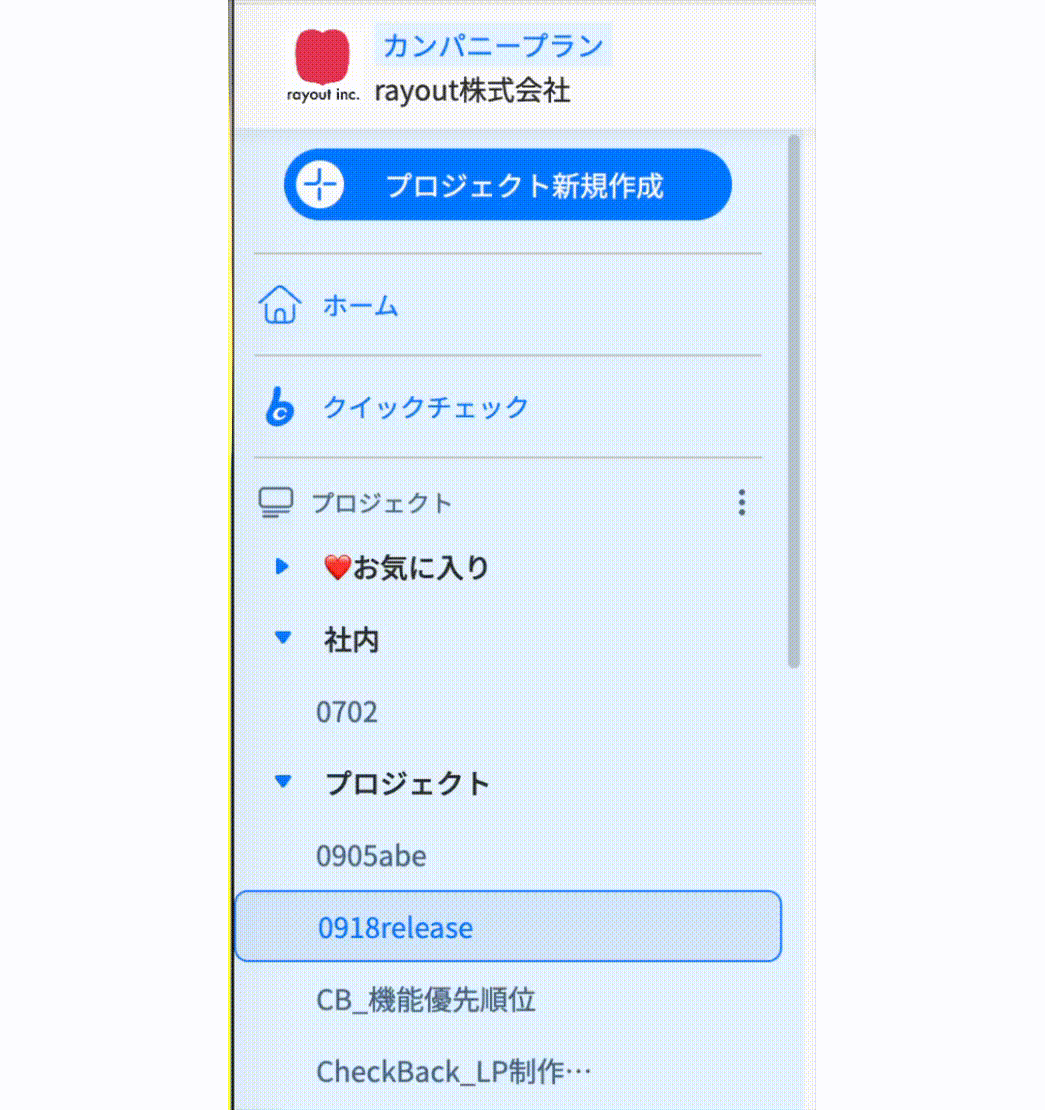Viewport: 1045px width, 1110px height.
Task: Open the rayout株式会社 company header
Action: click(472, 91)
